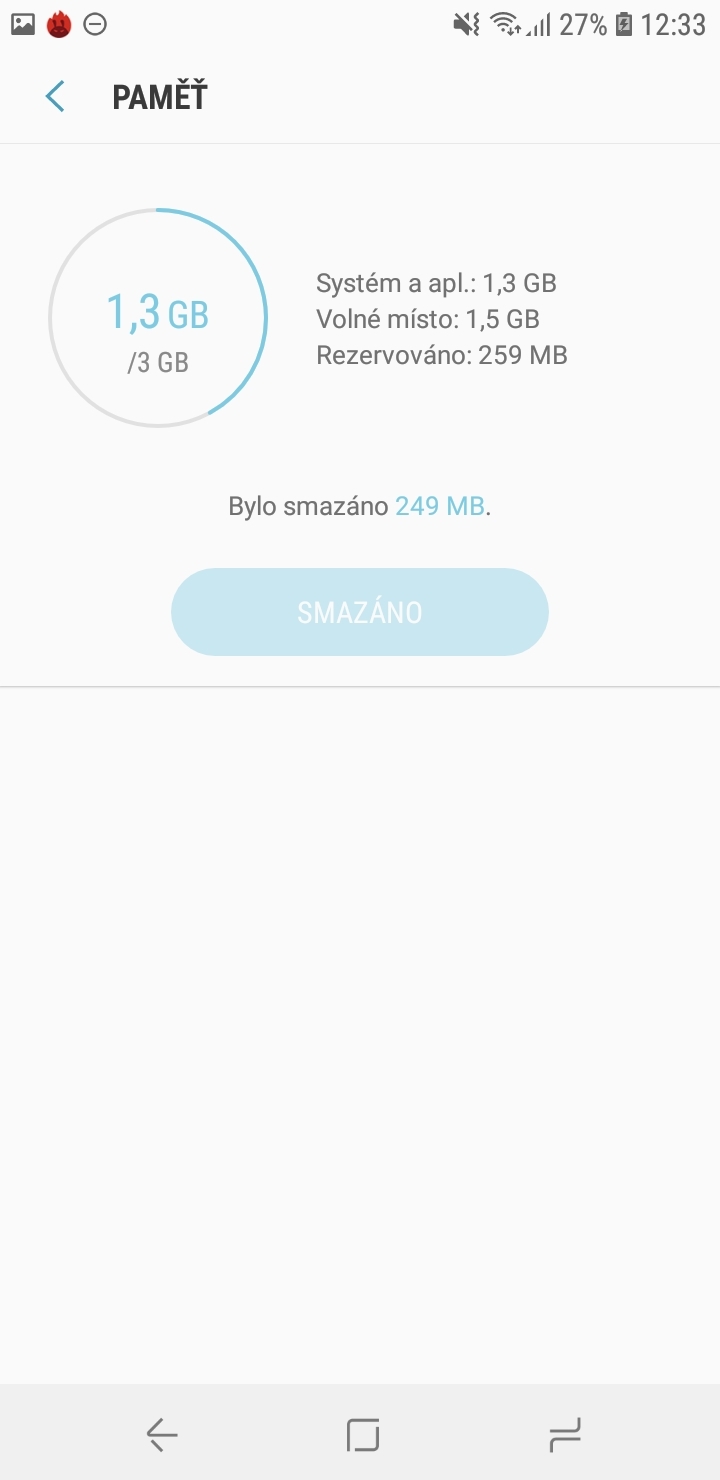Open the 249 MB deleted details link
Screen dimensions: 720x1480
[x=440, y=506]
